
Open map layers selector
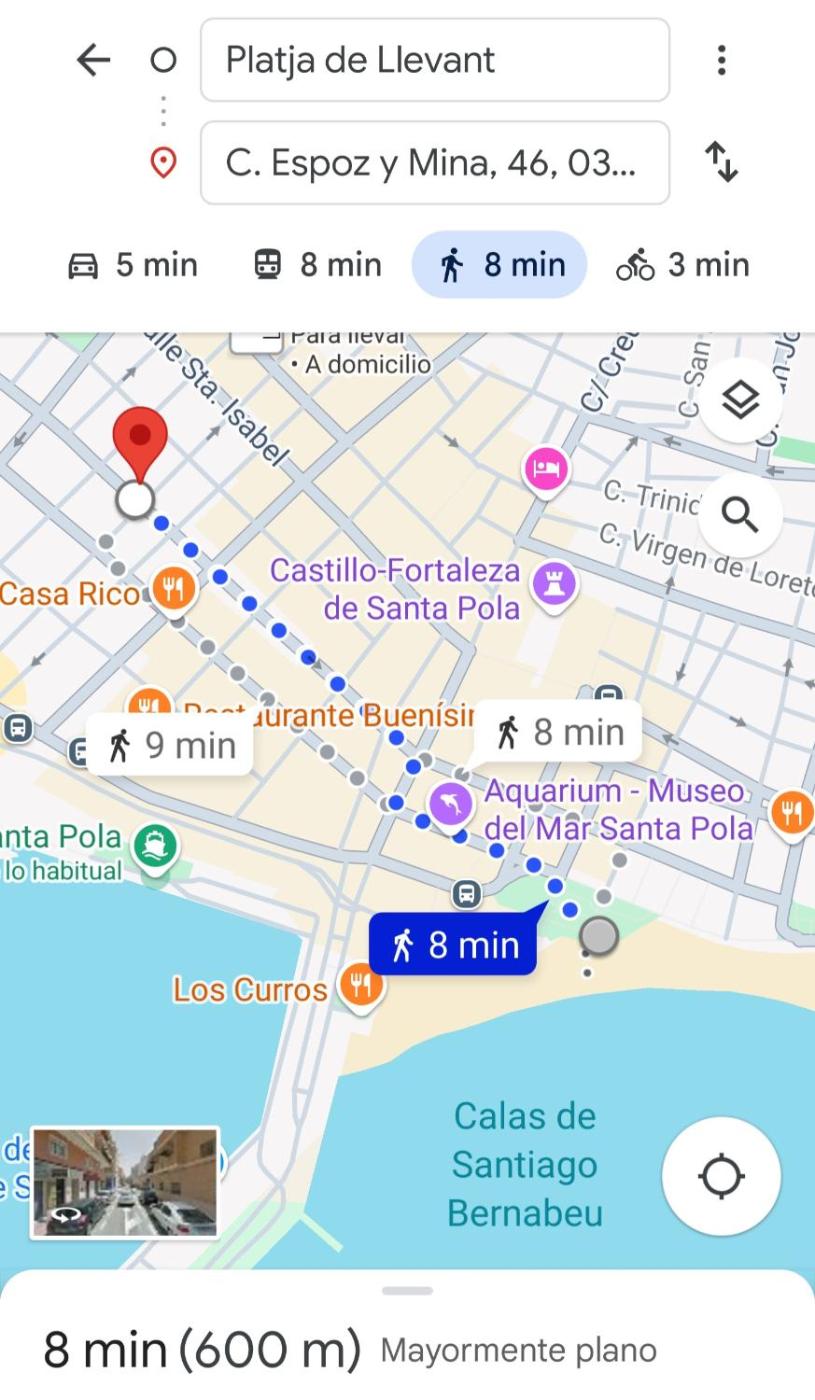click(740, 401)
